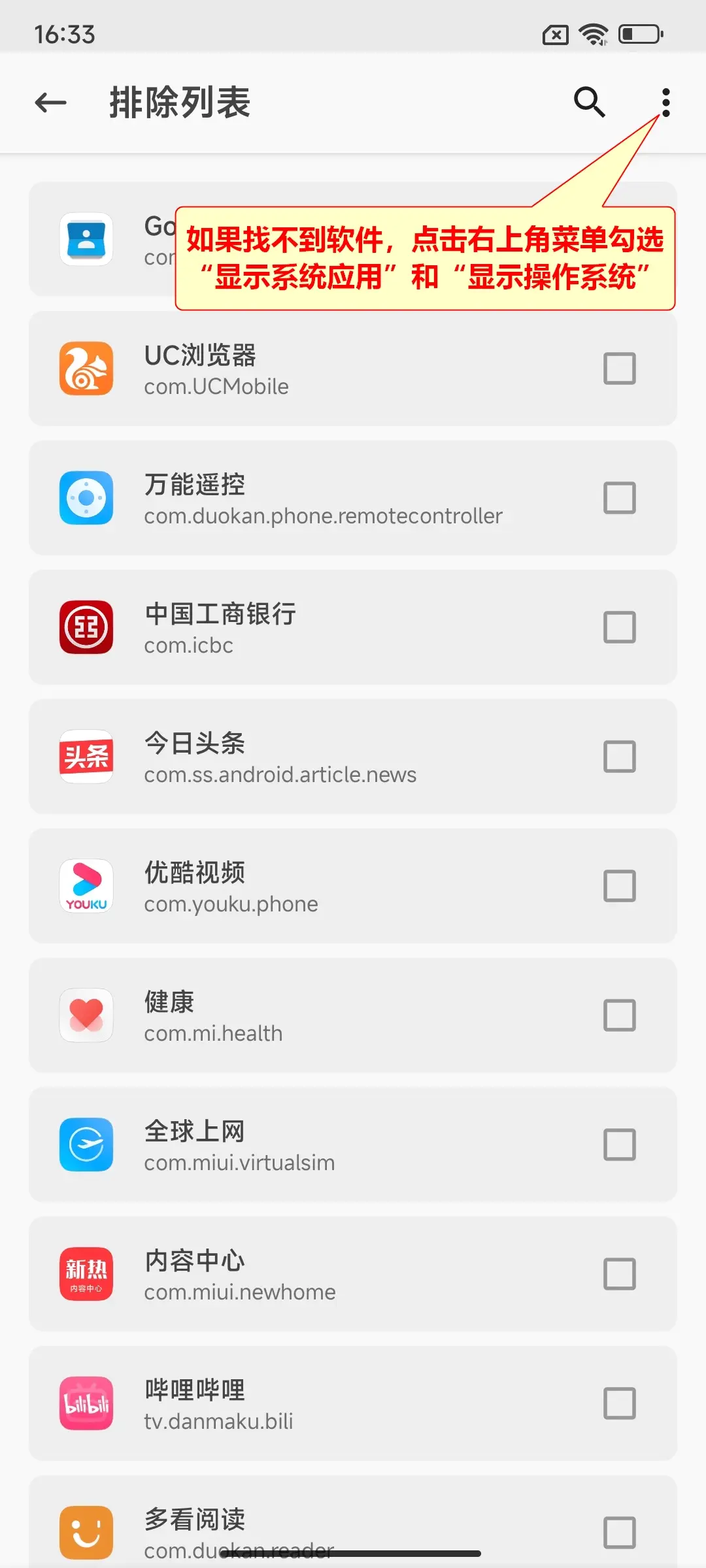
Task: Tick the 今日头条 checkbox
Action: click(x=620, y=757)
